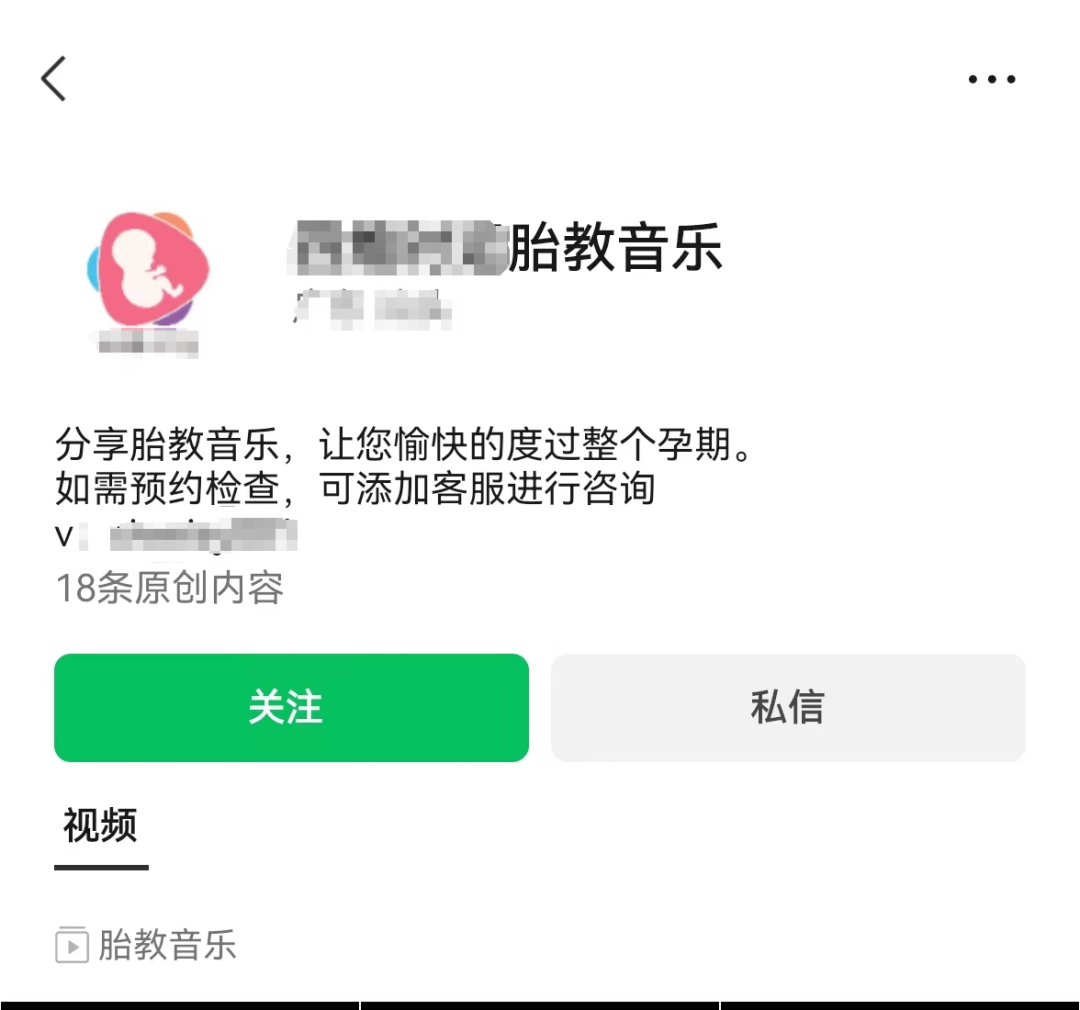Switch to the 视频 tab
Image resolution: width=1080 pixels, height=1010 pixels.
100,827
